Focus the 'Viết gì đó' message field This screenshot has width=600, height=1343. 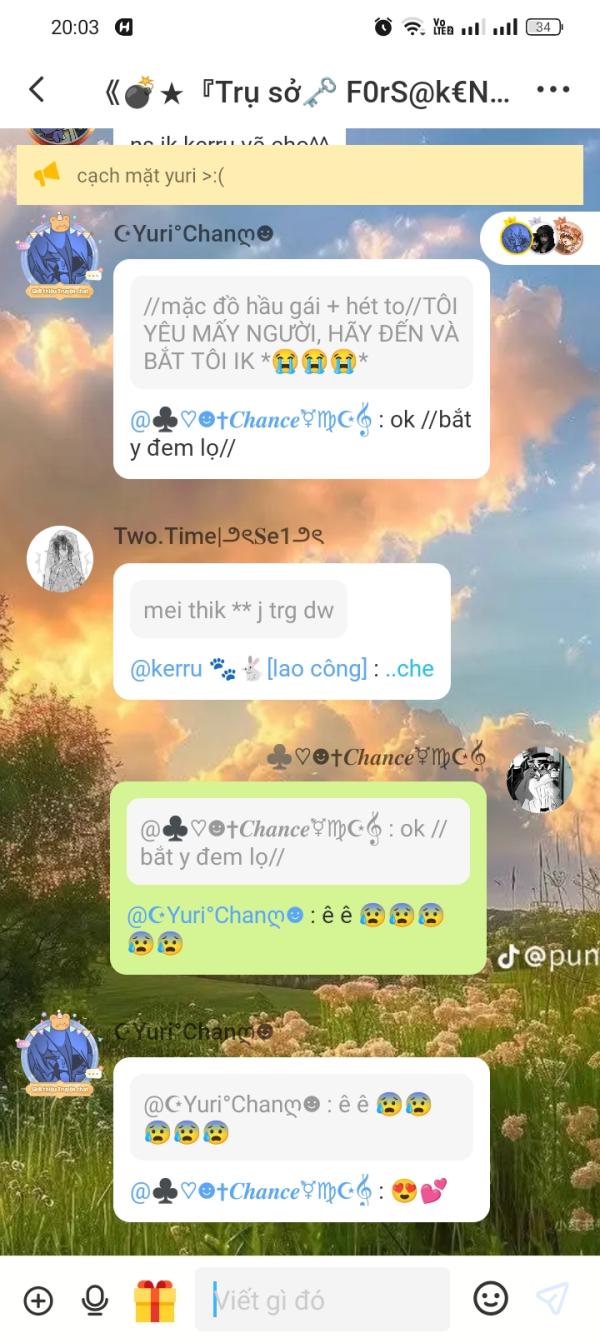pyautogui.click(x=322, y=1300)
